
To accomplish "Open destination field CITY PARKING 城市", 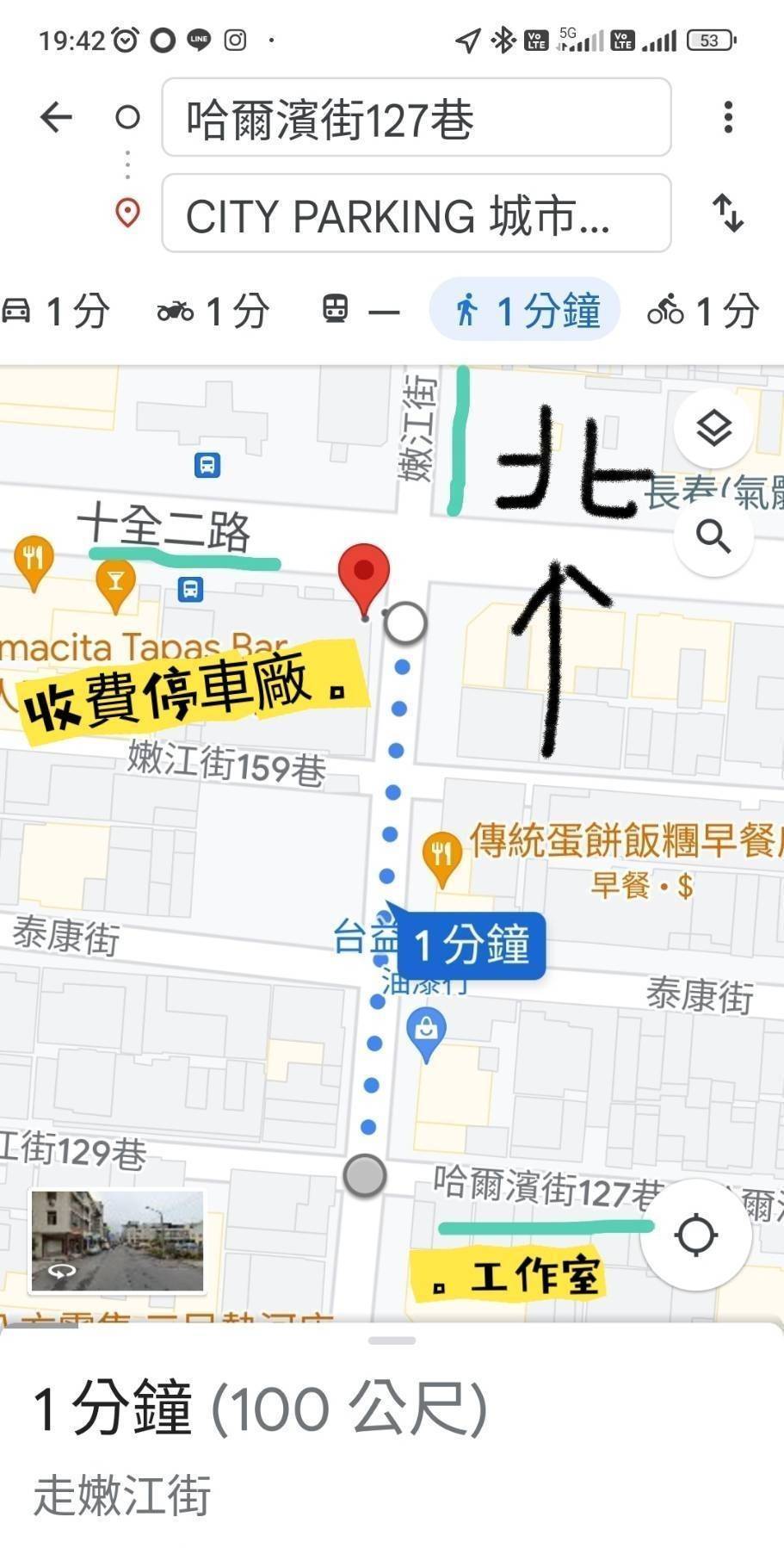I will pos(416,214).
